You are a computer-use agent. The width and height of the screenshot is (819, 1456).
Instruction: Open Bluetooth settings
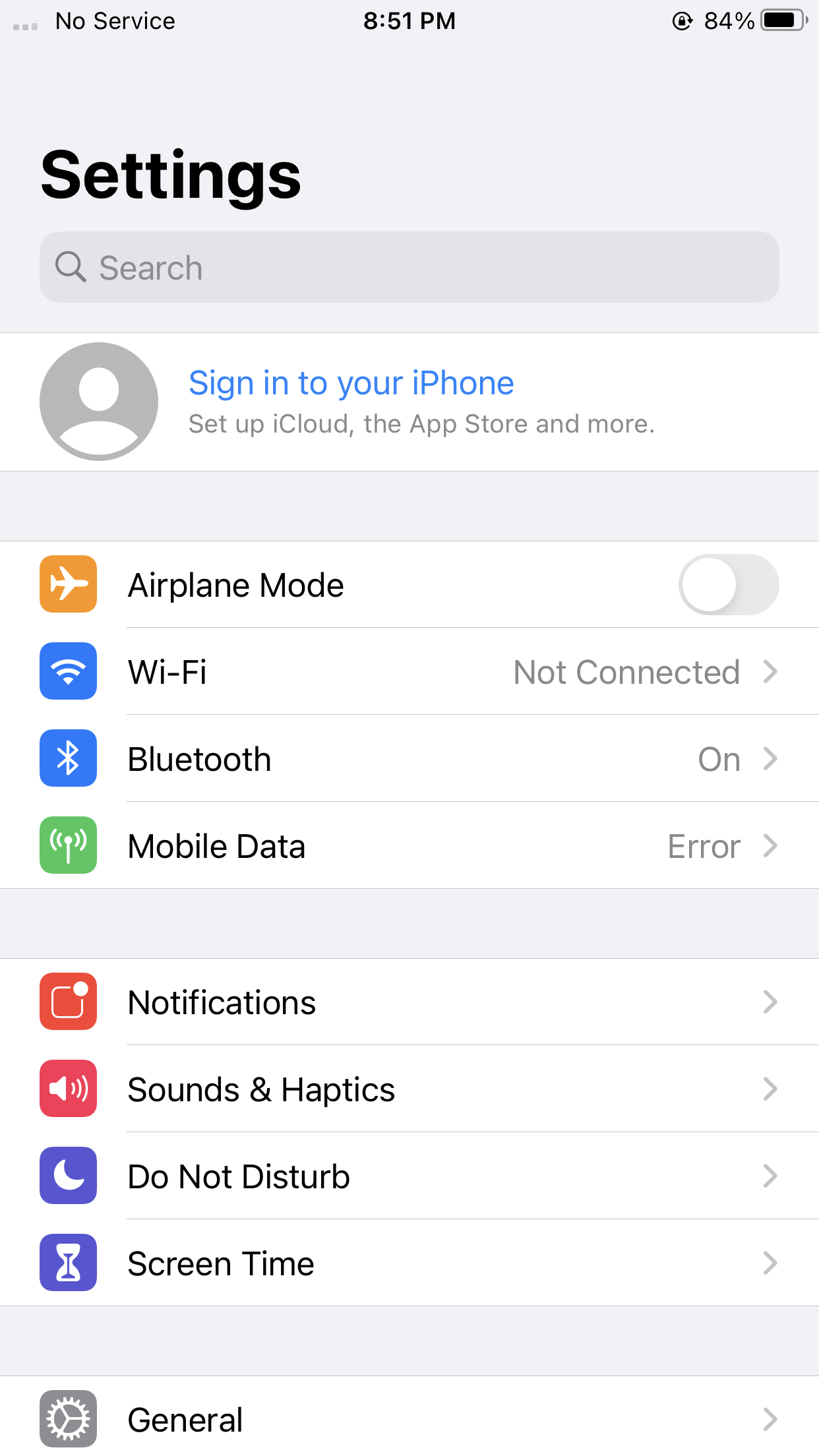click(409, 758)
